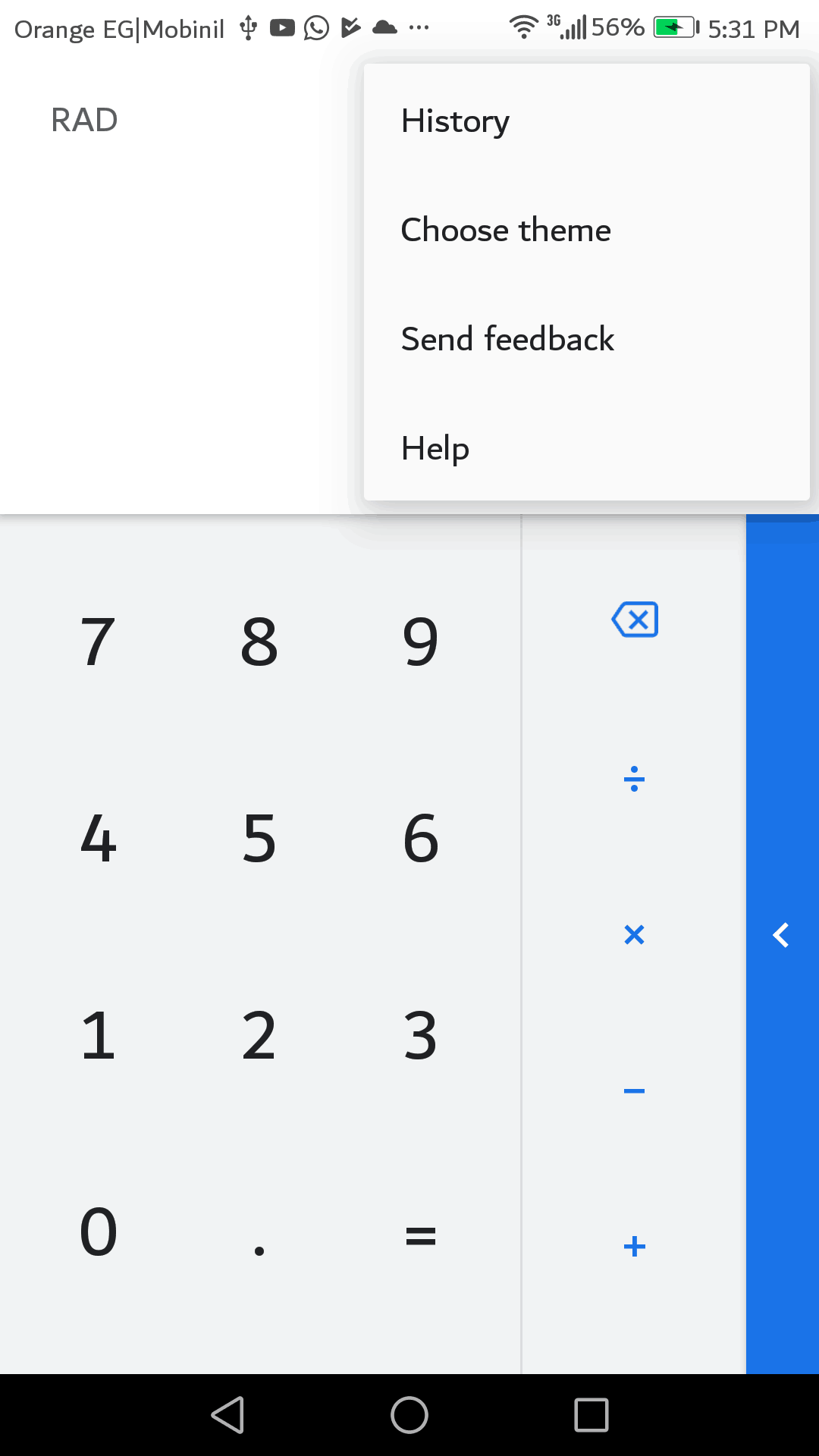
Task: Go back using system navigation button
Action: click(227, 1415)
